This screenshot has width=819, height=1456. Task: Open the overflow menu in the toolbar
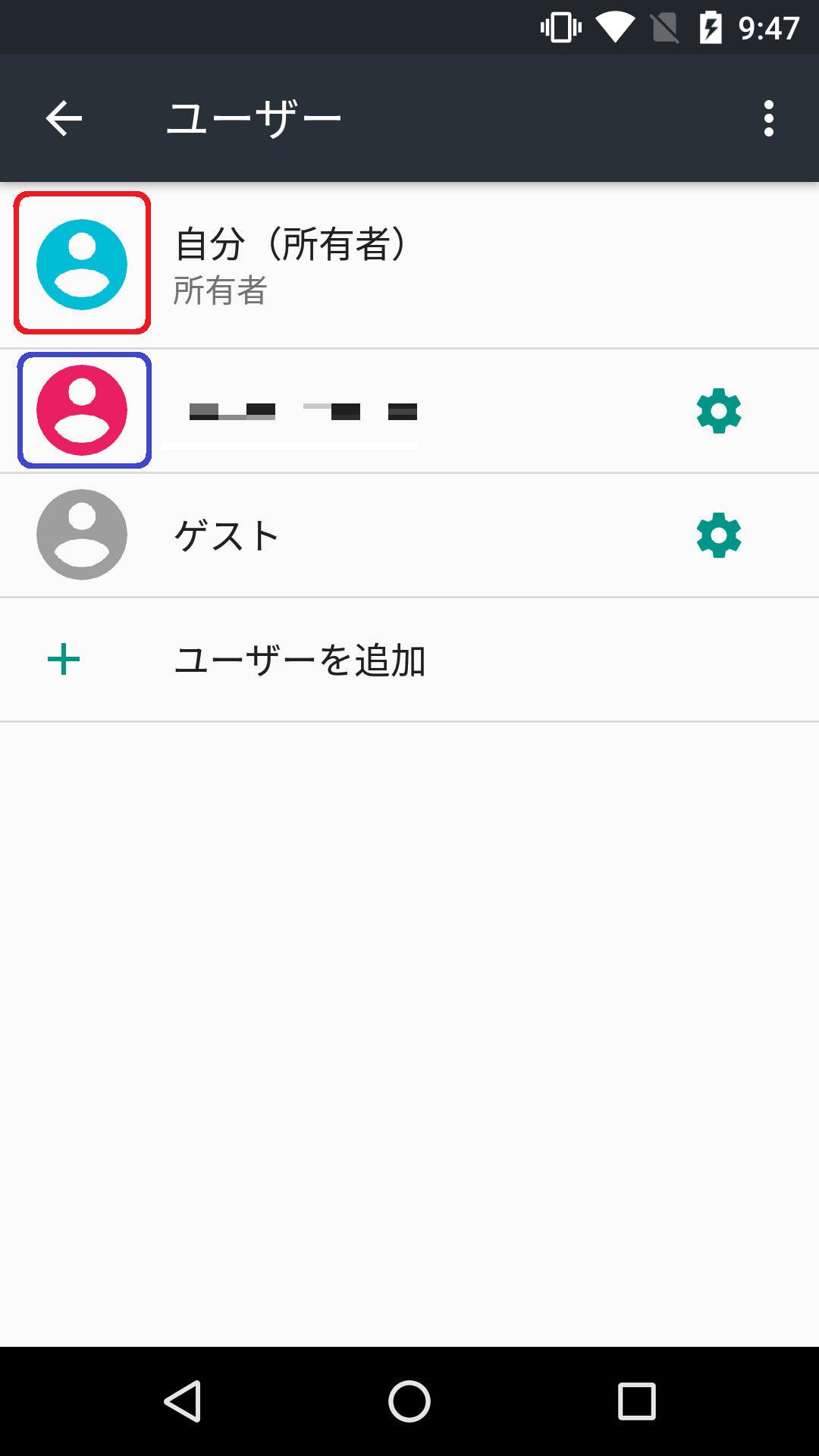tap(768, 118)
